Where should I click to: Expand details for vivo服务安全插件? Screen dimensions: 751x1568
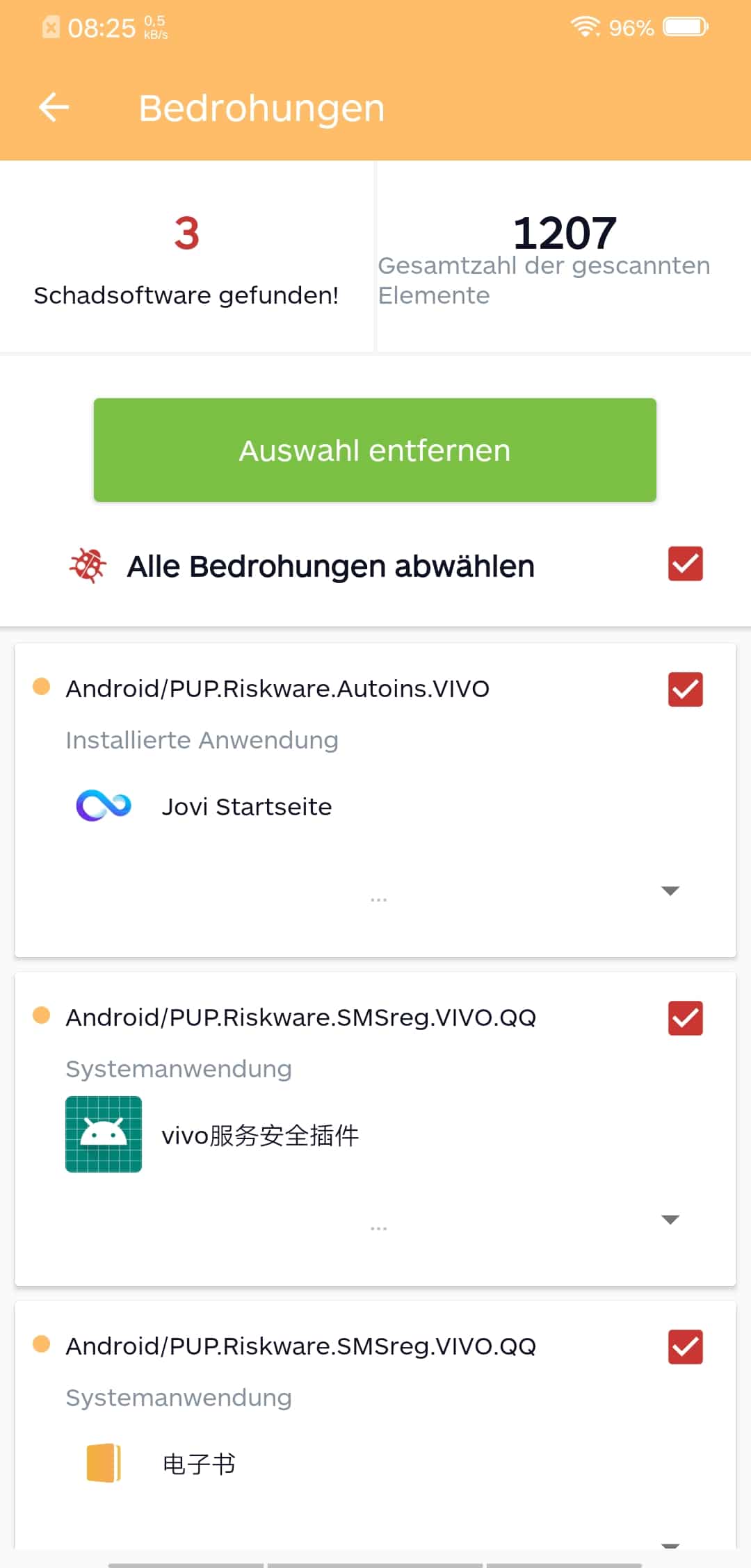(670, 1220)
